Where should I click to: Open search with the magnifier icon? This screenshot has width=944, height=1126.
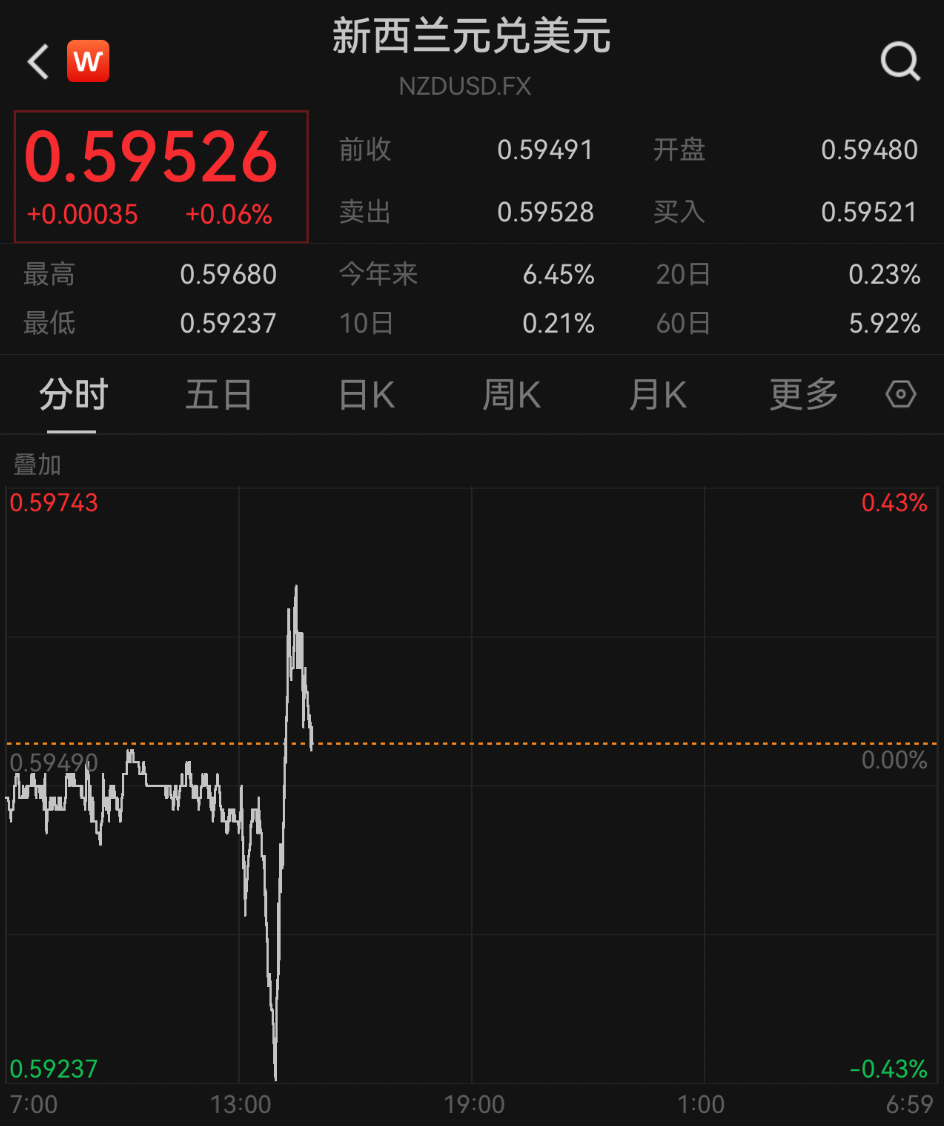tap(899, 62)
